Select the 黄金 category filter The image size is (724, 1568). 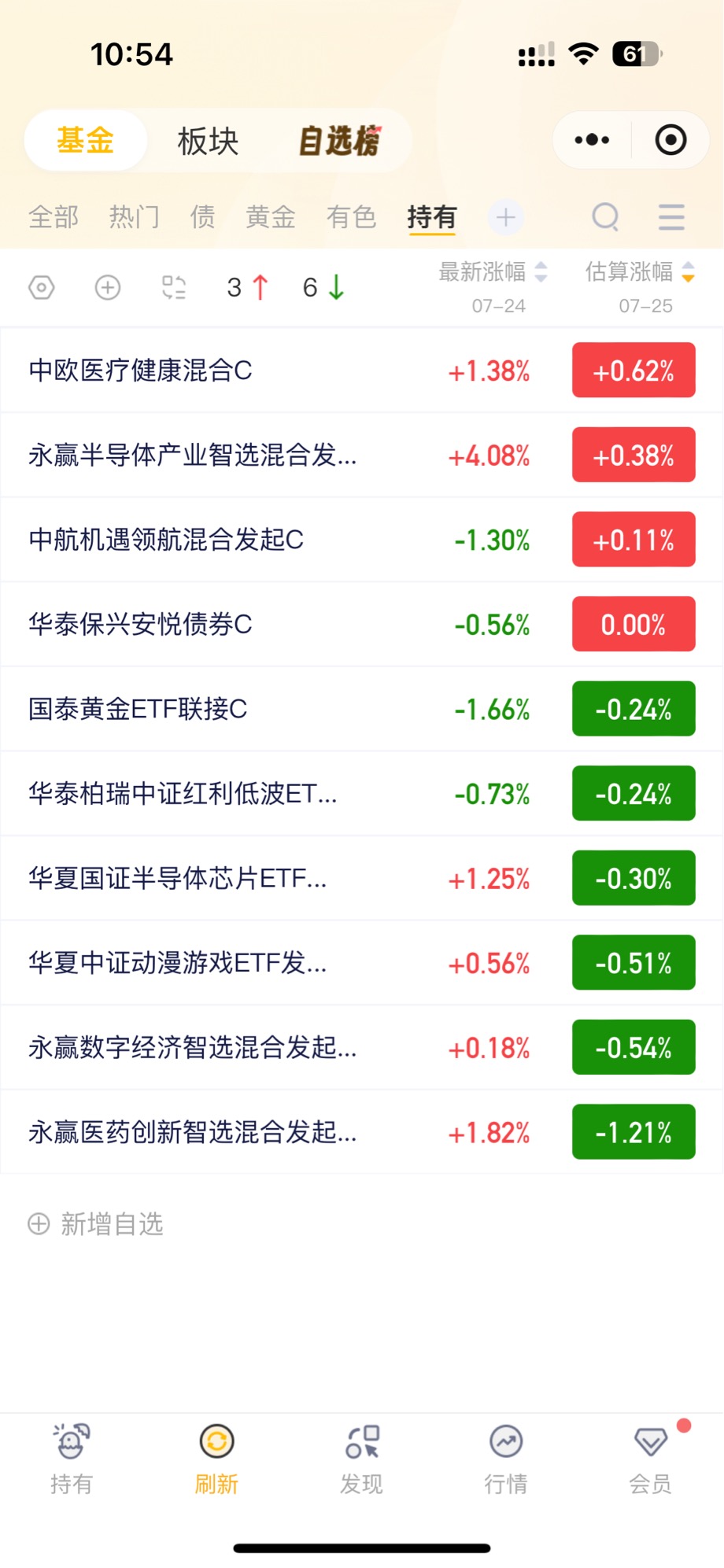pyautogui.click(x=271, y=216)
